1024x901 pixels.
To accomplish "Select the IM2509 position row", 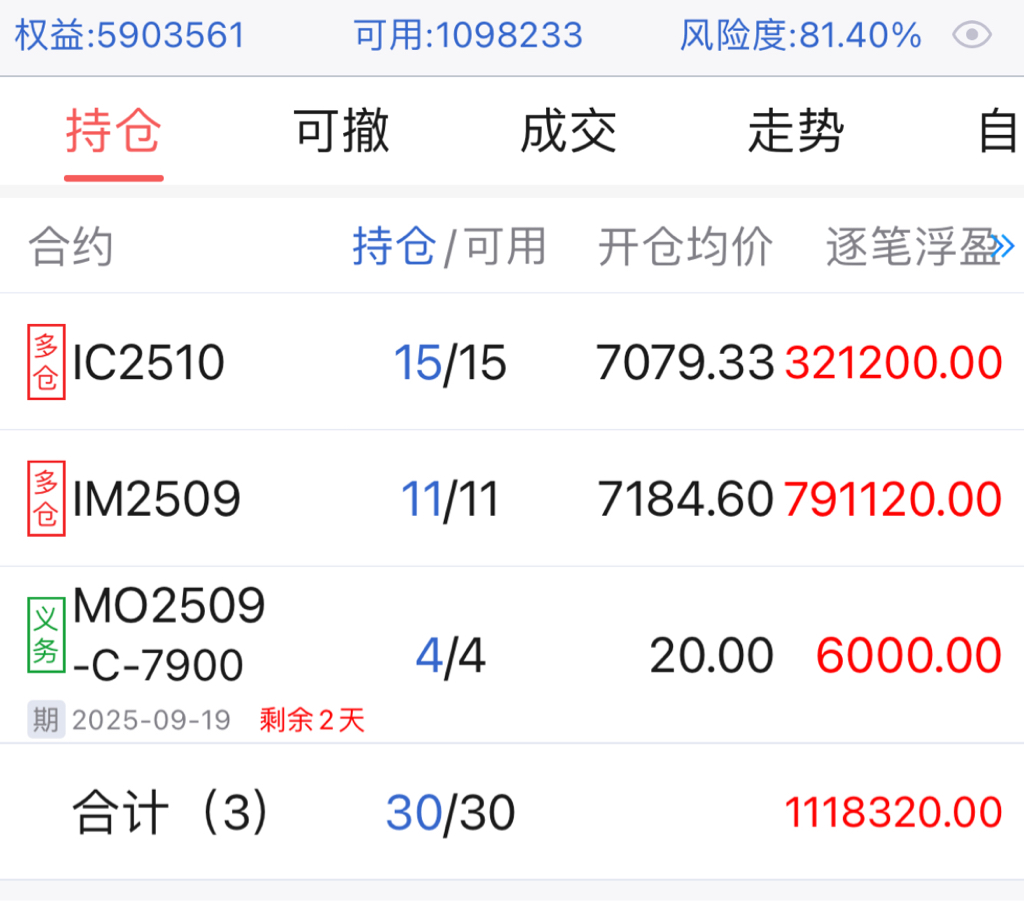I will [x=512, y=498].
